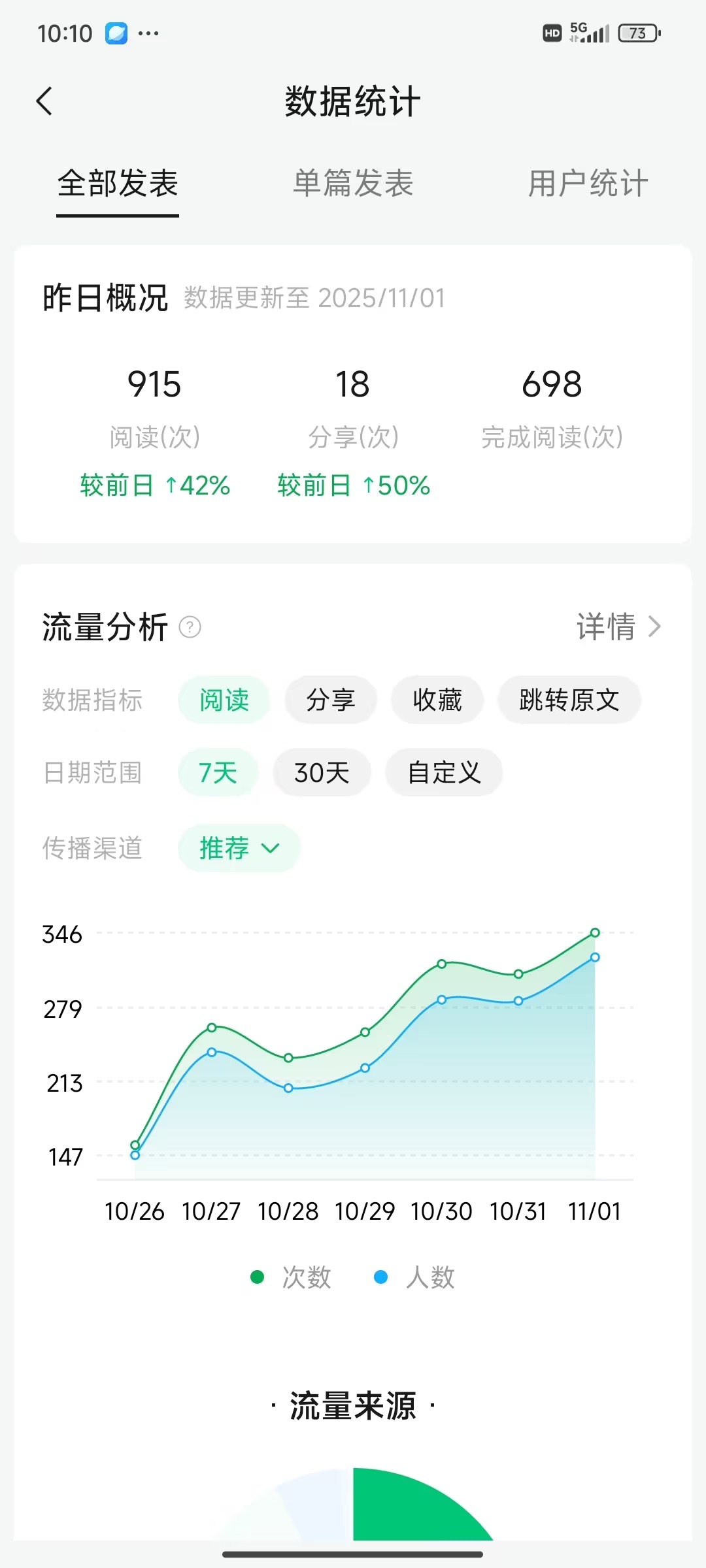The height and width of the screenshot is (1568, 706).
Task: Expand the 推荐 channel dropdown
Action: pyautogui.click(x=239, y=848)
